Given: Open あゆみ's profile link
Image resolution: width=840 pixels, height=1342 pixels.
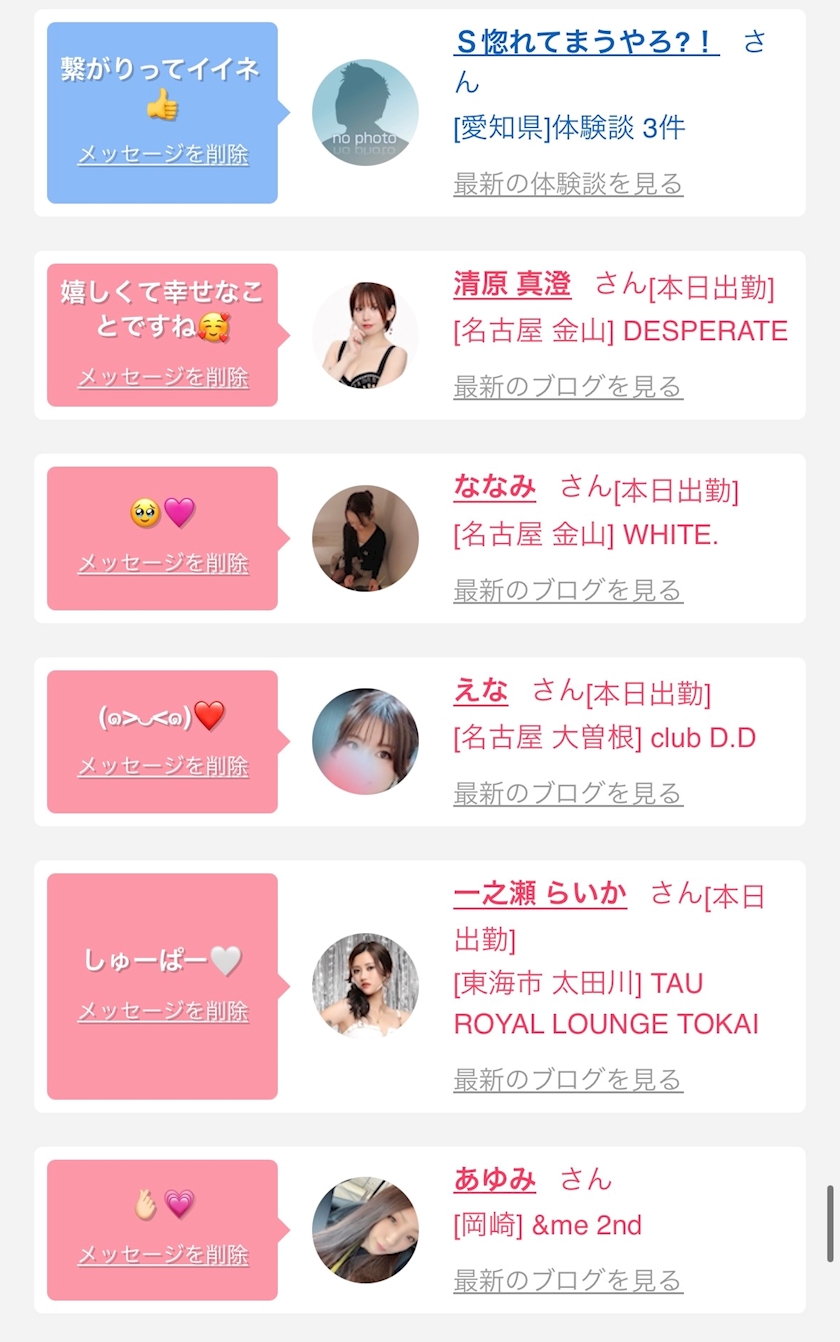Looking at the screenshot, I should (494, 1179).
